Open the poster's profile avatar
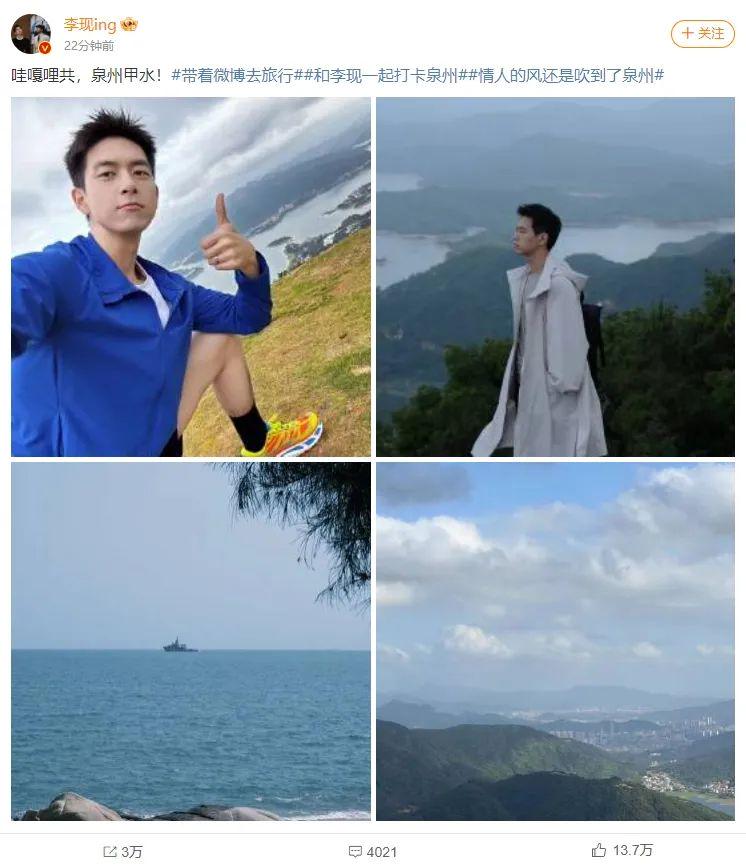 [30, 34]
